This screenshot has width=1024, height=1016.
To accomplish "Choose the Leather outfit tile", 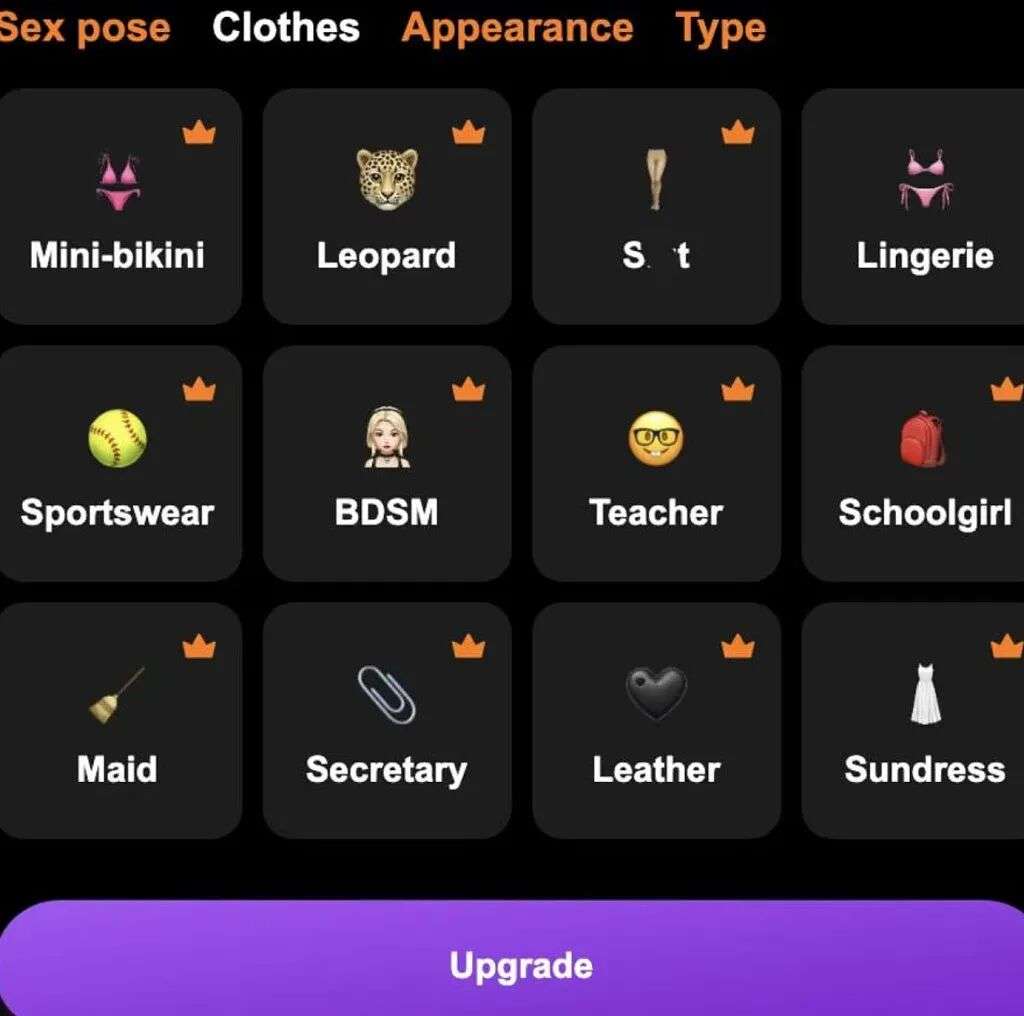I will tap(656, 721).
